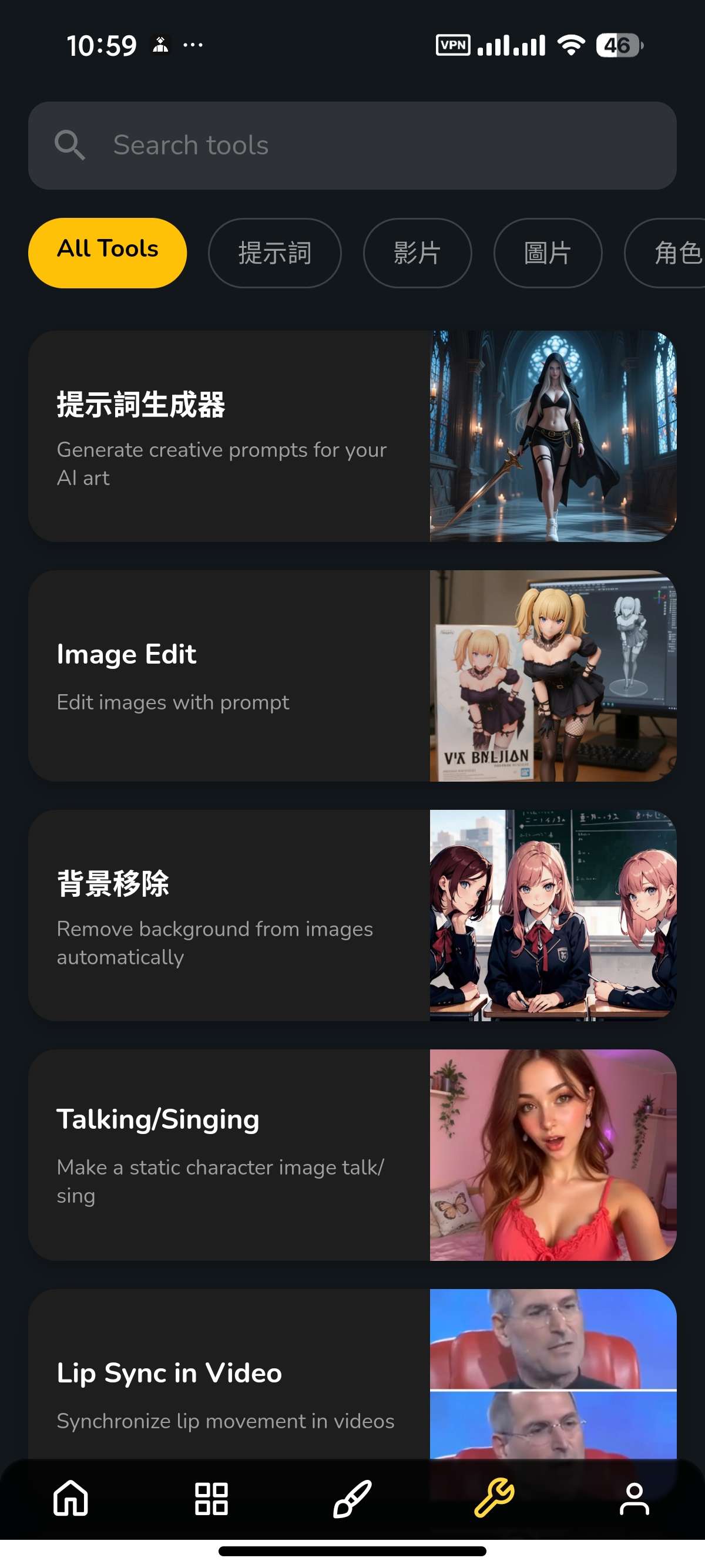Filter tools by 影片 chip
Image resolution: width=705 pixels, height=1568 pixels.
click(417, 253)
